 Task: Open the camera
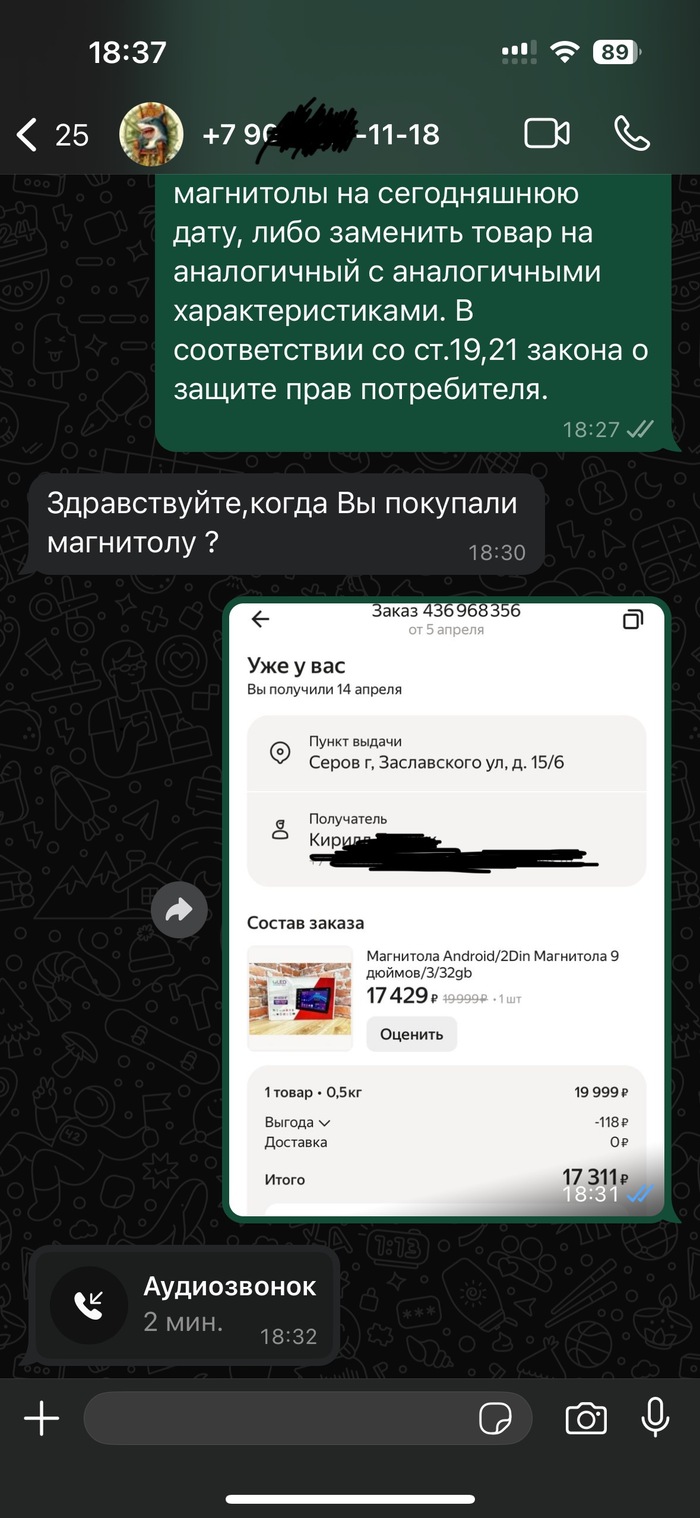pyautogui.click(x=586, y=1418)
